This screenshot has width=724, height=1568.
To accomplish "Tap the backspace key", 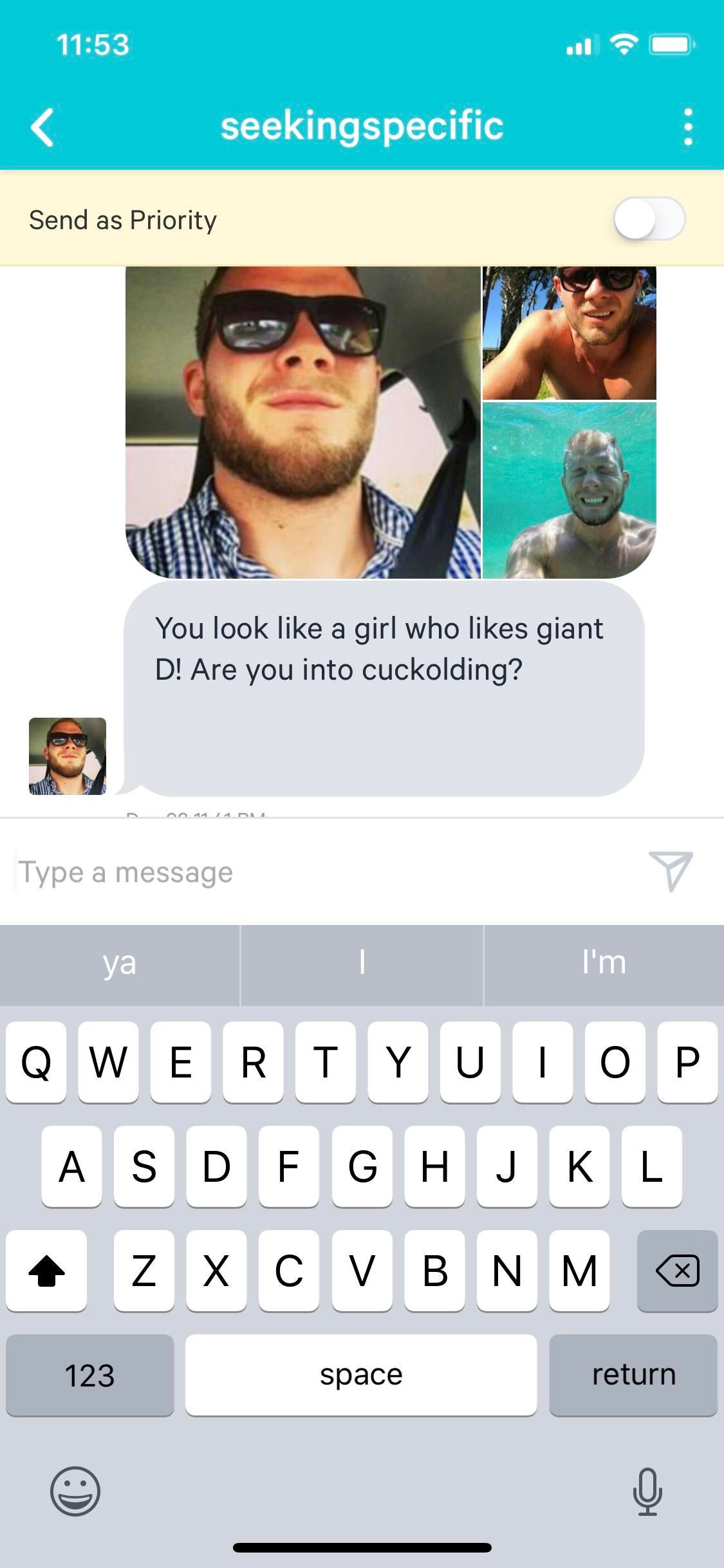I will click(677, 1271).
